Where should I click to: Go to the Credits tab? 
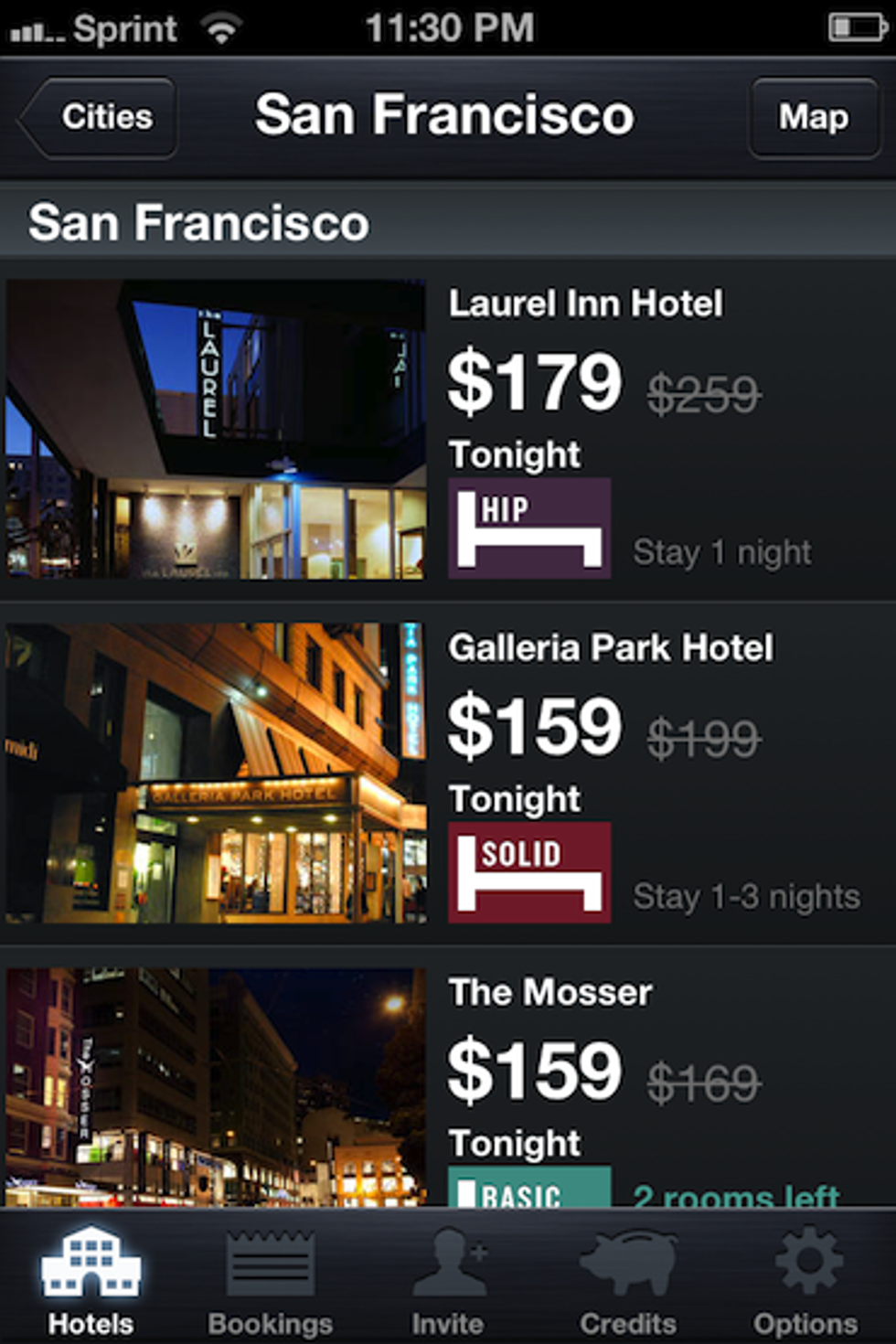pos(628,1280)
